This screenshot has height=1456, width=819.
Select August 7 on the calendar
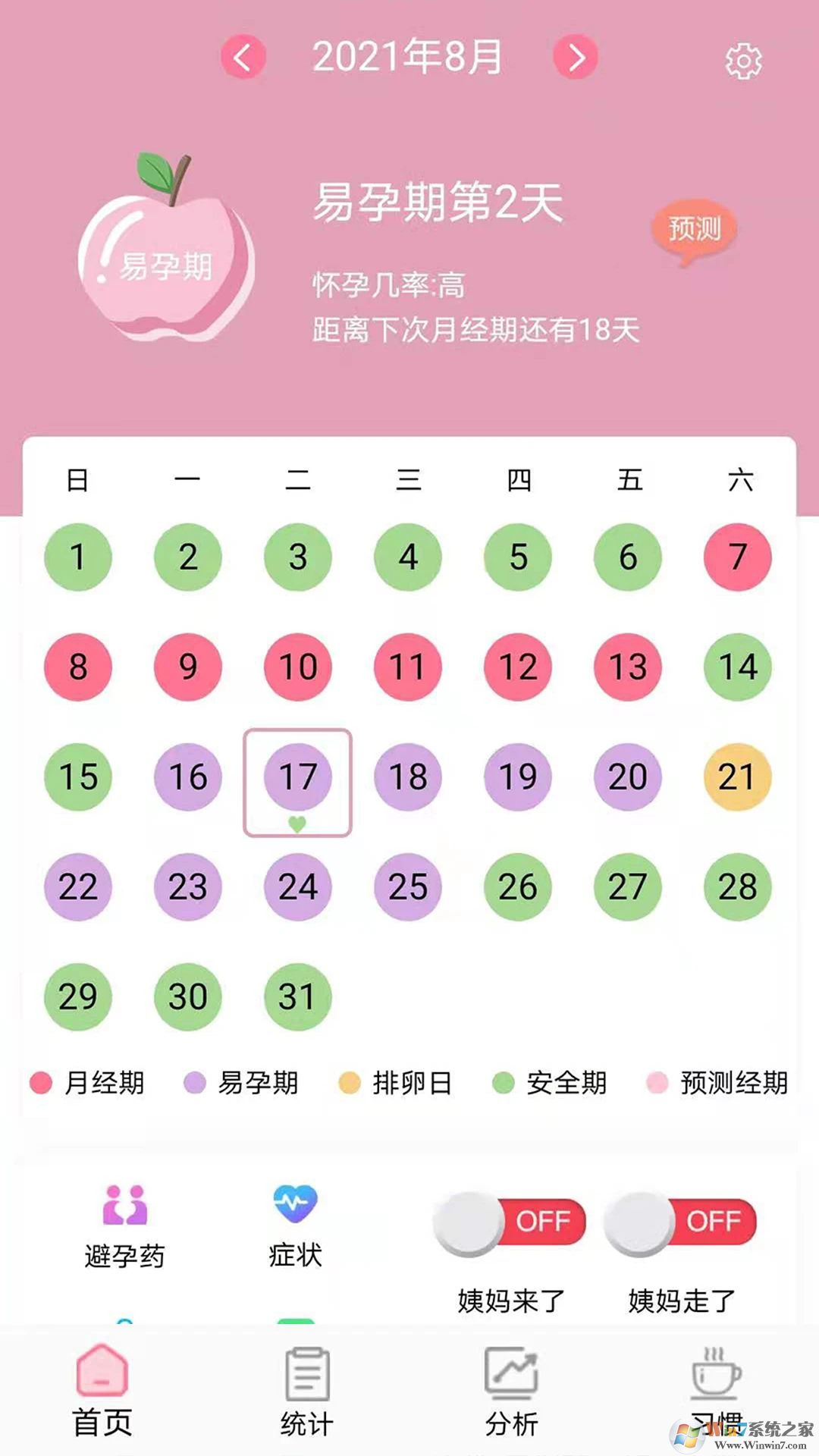coord(738,557)
